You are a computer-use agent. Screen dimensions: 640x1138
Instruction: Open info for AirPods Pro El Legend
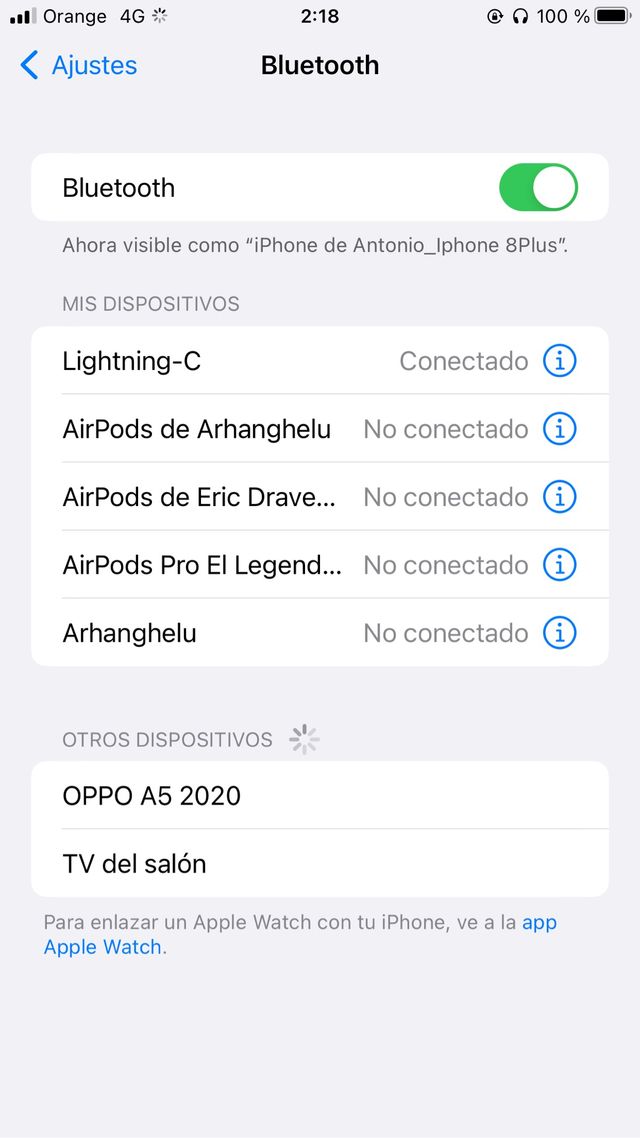tap(559, 565)
